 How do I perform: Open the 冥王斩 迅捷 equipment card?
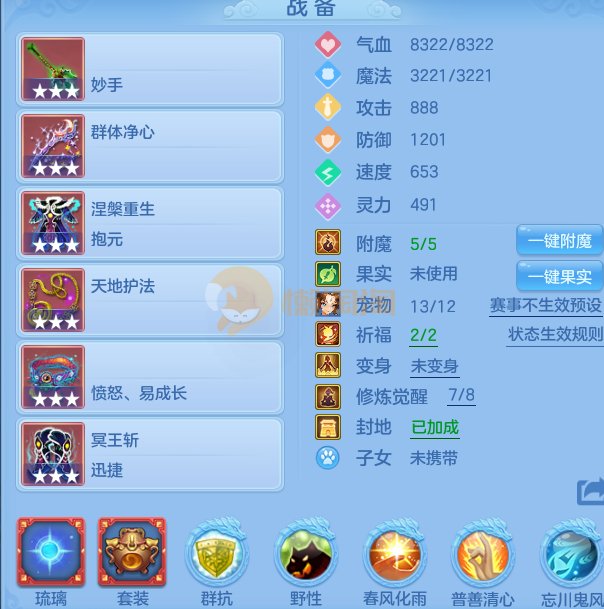click(x=150, y=454)
